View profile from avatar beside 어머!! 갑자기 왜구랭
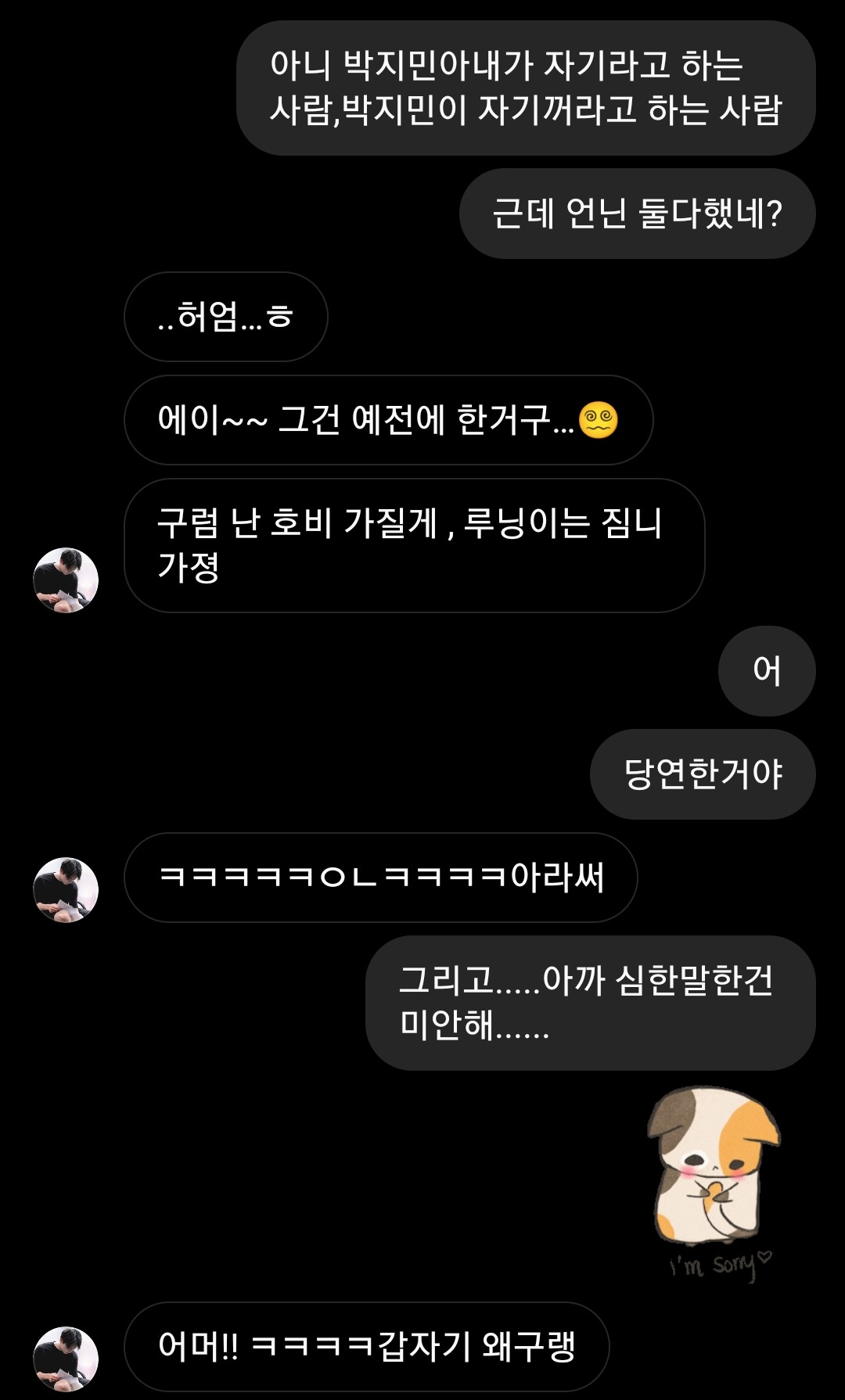The height and width of the screenshot is (1400, 845). point(66,1359)
